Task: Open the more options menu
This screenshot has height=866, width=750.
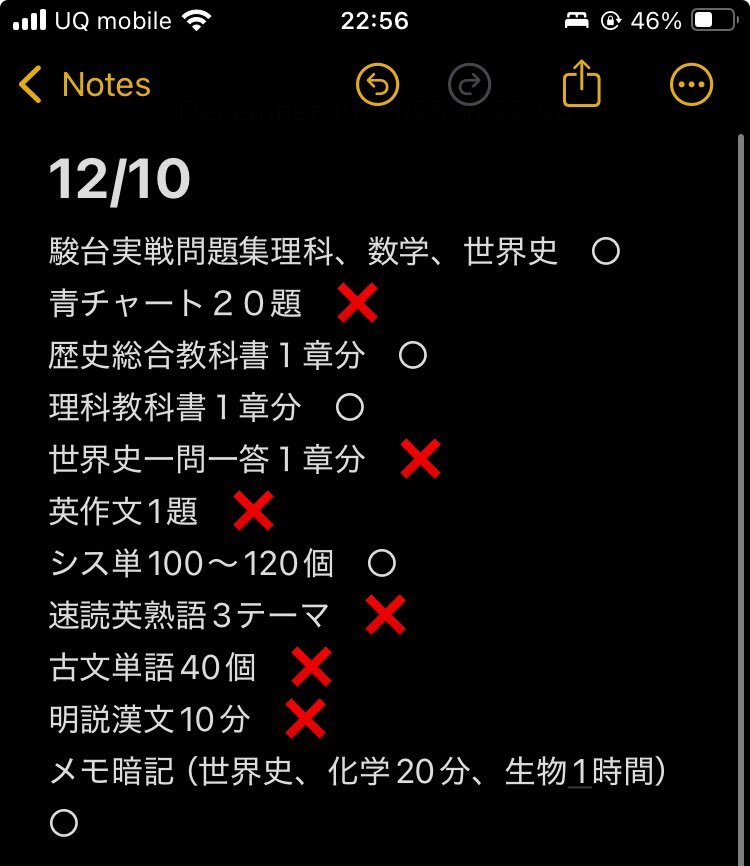Action: (x=691, y=85)
